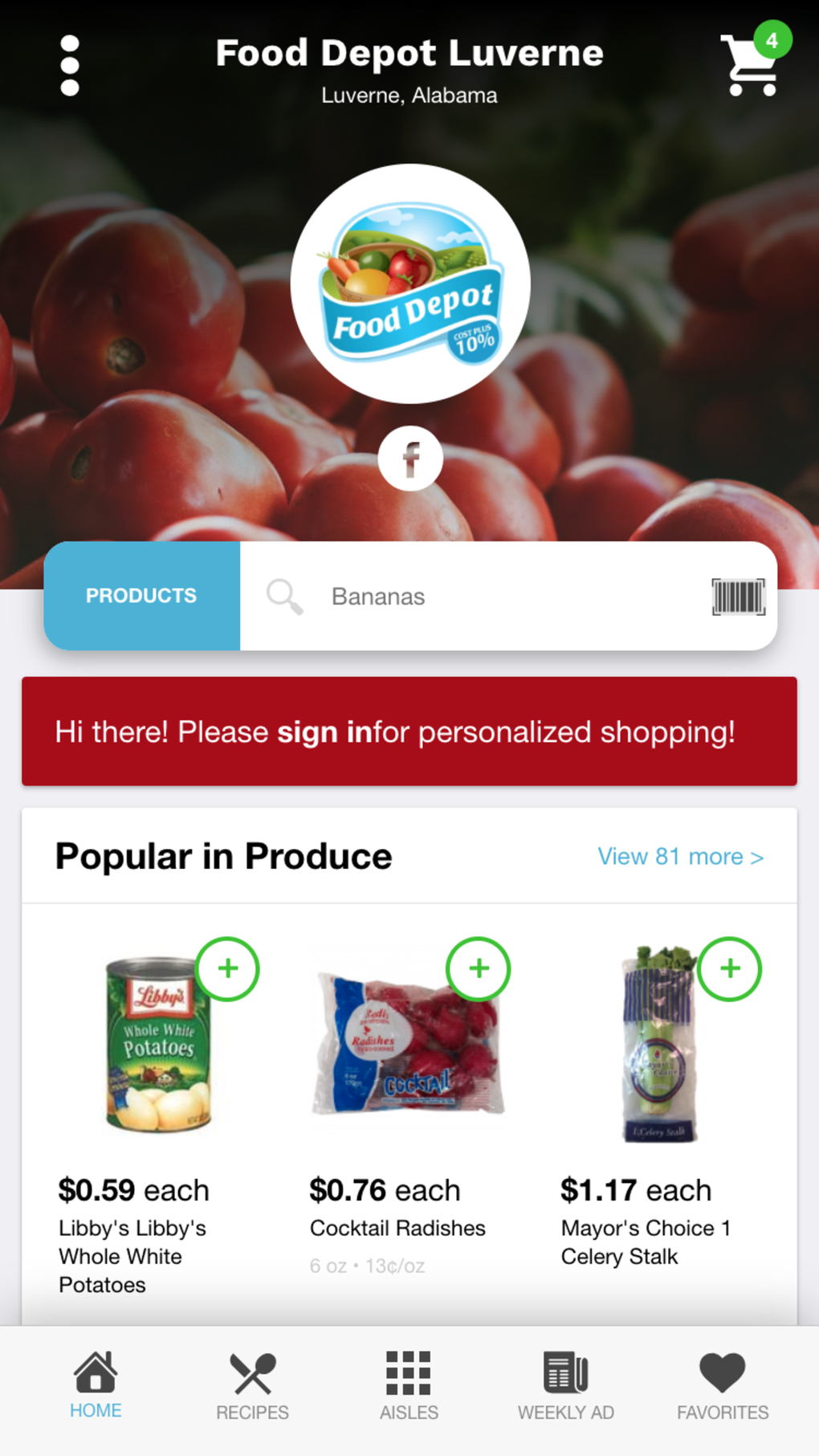Scan a product barcode
The height and width of the screenshot is (1456, 819).
(738, 597)
